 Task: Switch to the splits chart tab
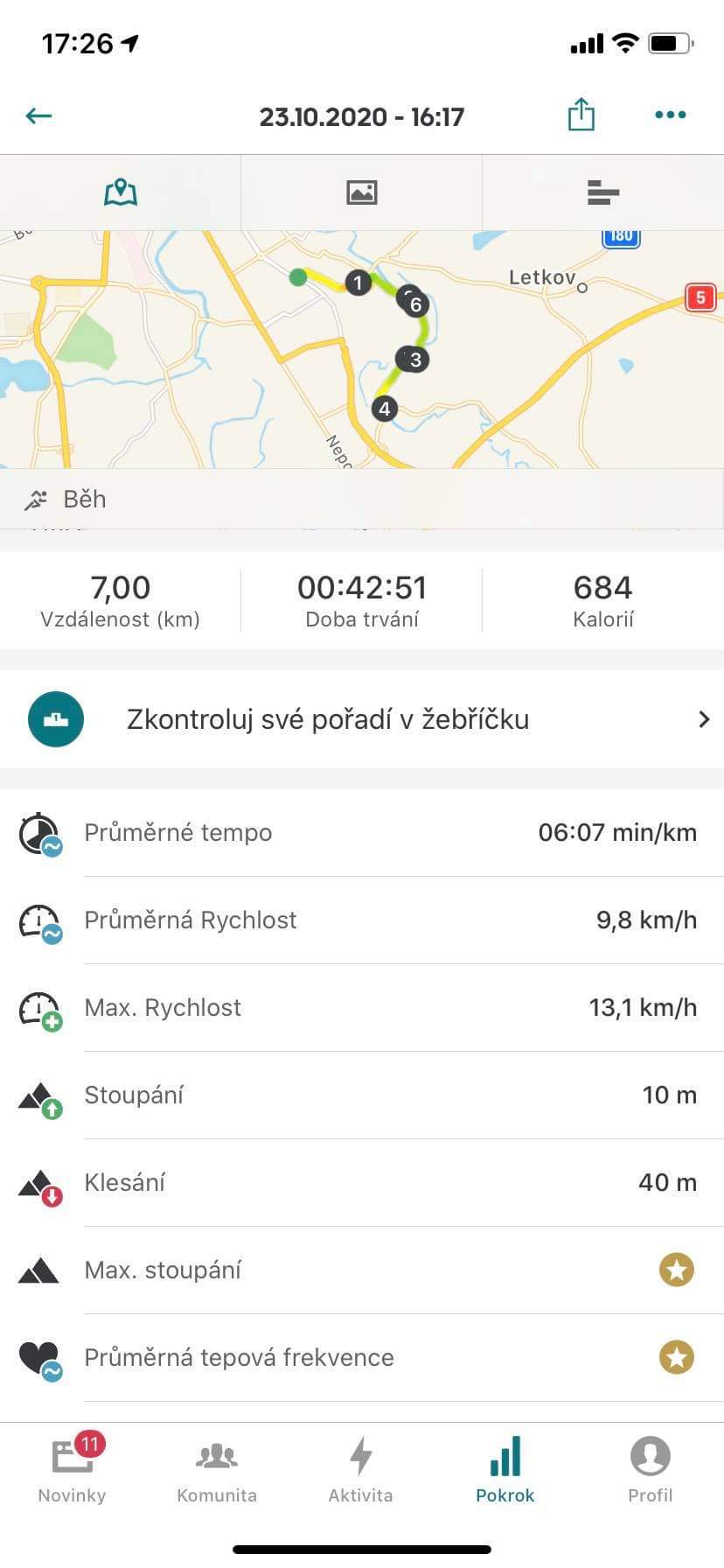pyautogui.click(x=603, y=192)
